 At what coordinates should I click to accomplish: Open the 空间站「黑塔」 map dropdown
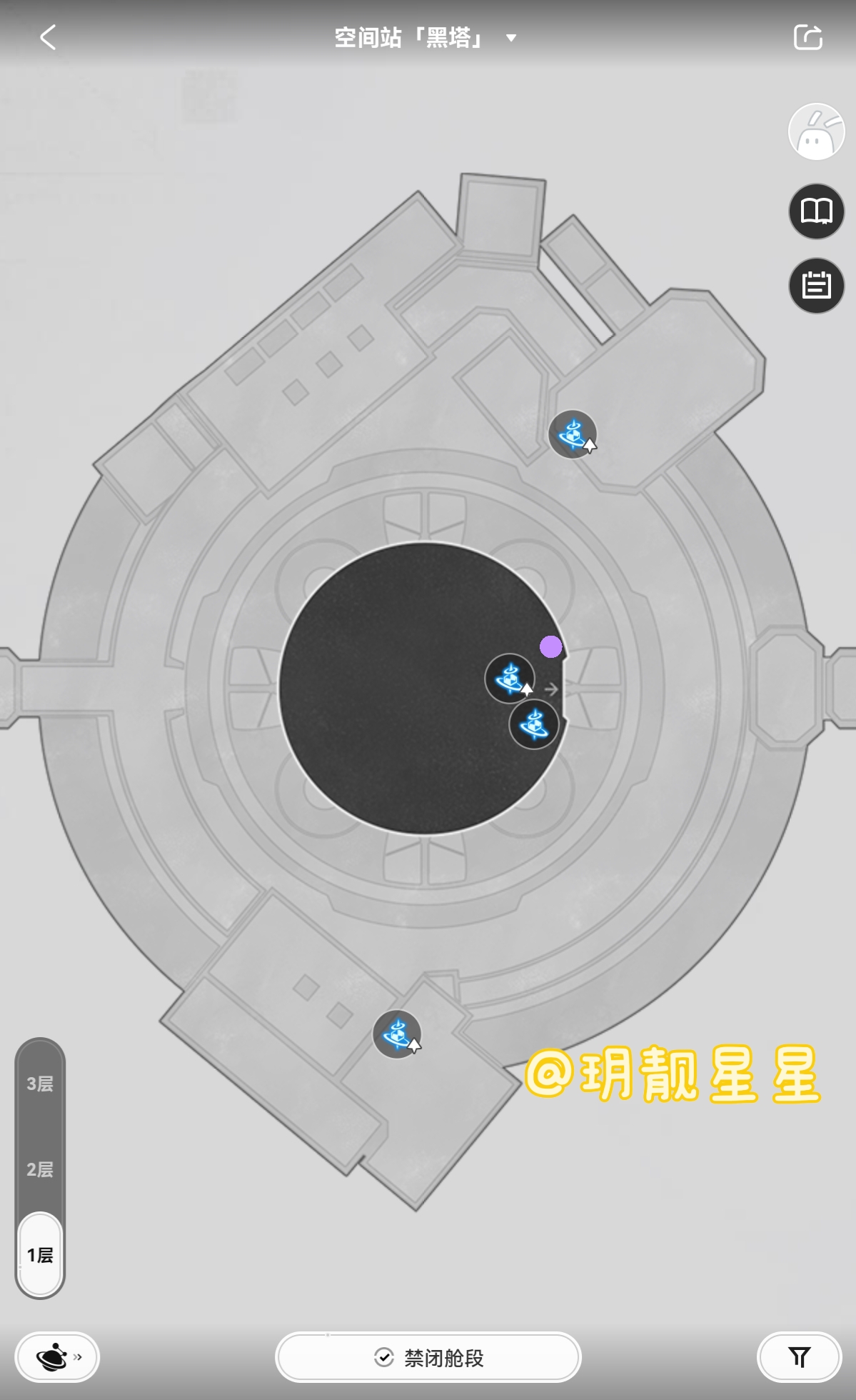pos(425,38)
